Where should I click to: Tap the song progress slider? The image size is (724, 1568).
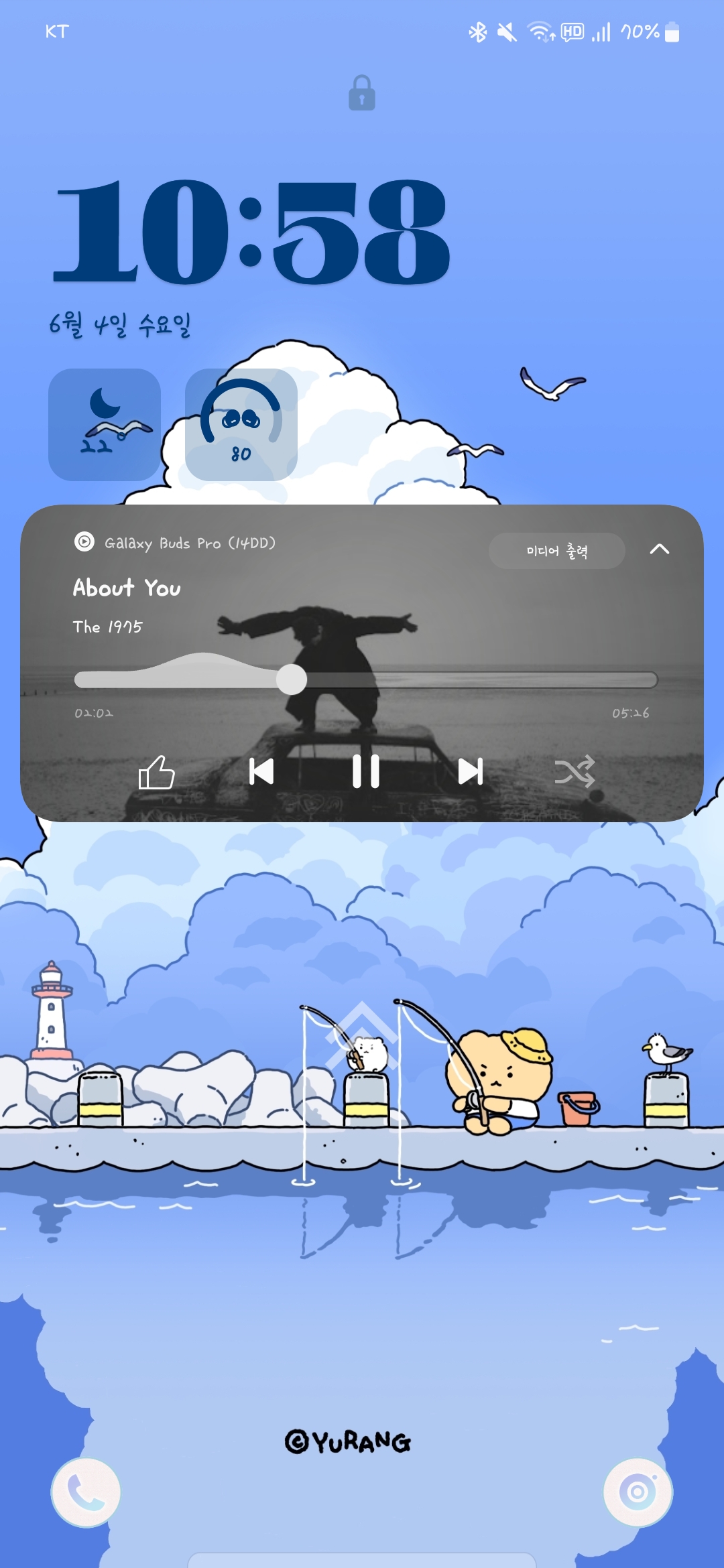[x=366, y=679]
